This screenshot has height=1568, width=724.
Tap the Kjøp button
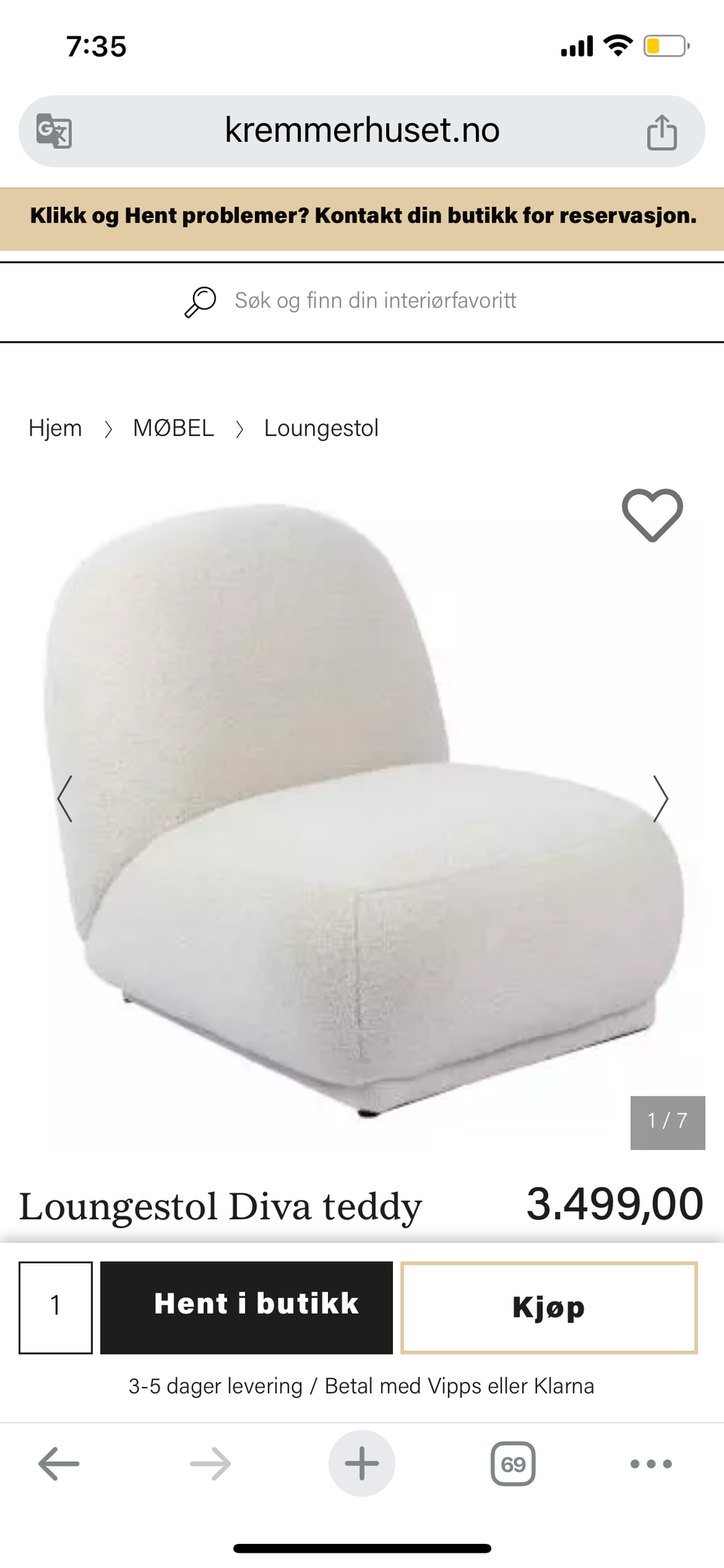point(548,1308)
